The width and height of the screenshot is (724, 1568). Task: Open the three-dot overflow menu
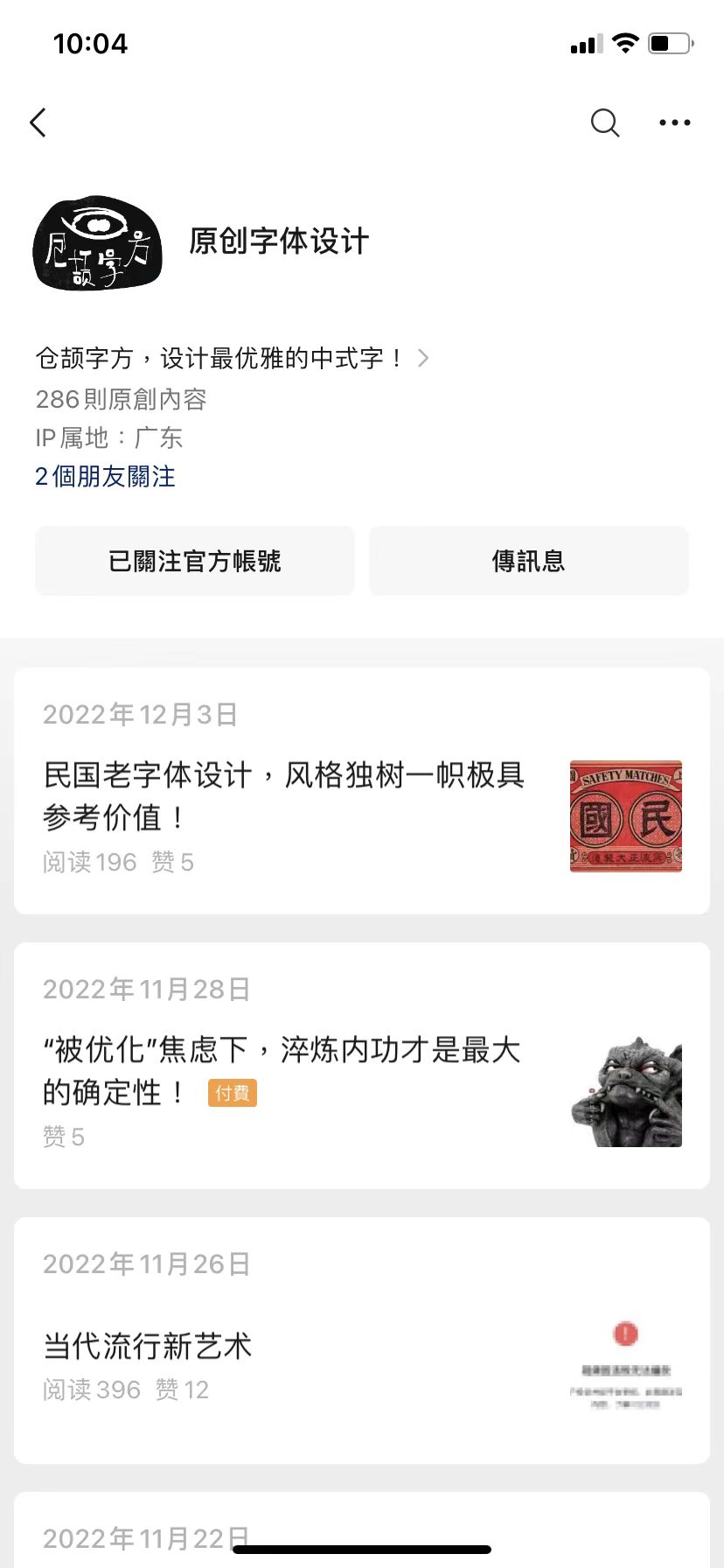pyautogui.click(x=674, y=122)
